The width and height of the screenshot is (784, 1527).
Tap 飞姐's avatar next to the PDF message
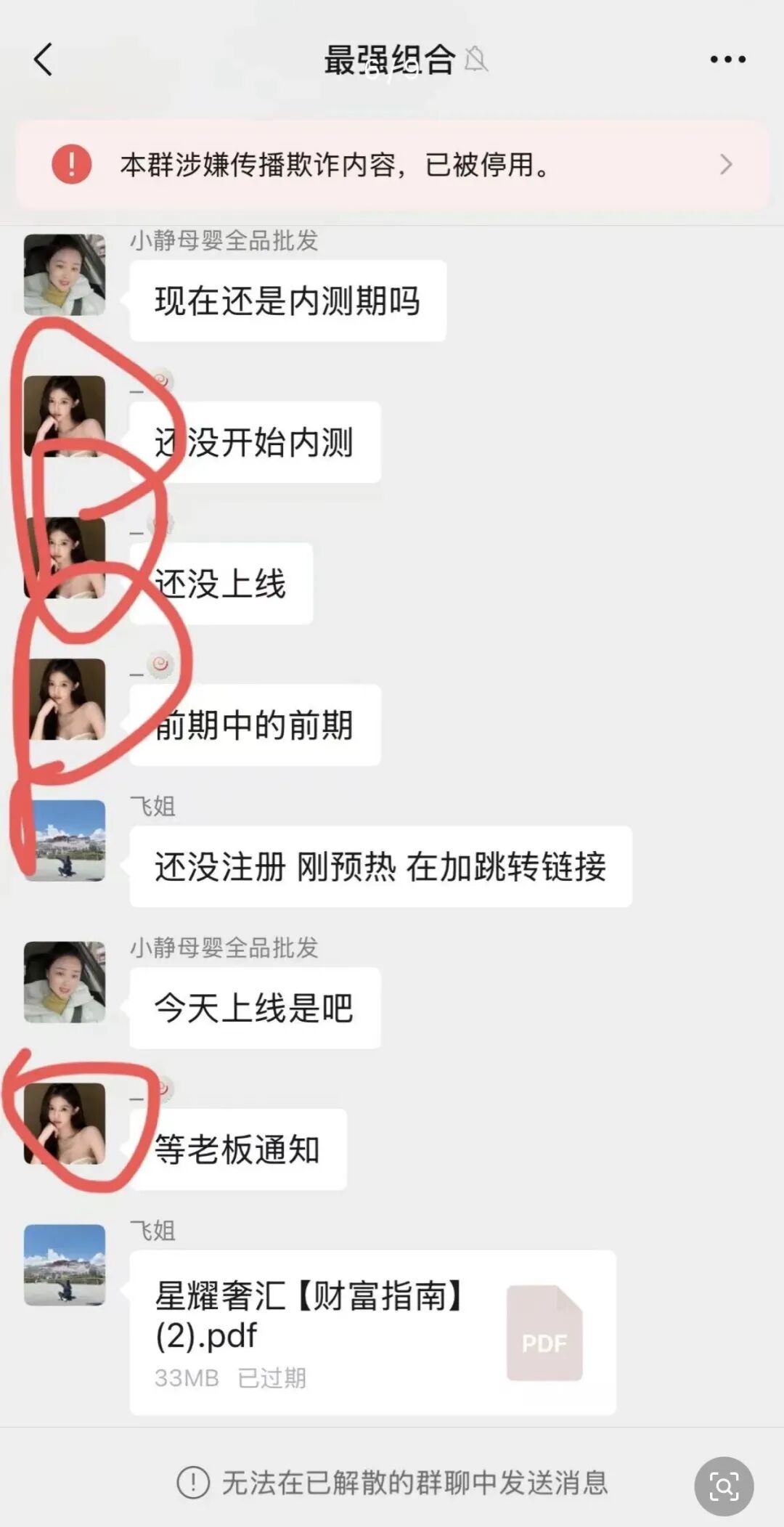pyautogui.click(x=65, y=1264)
